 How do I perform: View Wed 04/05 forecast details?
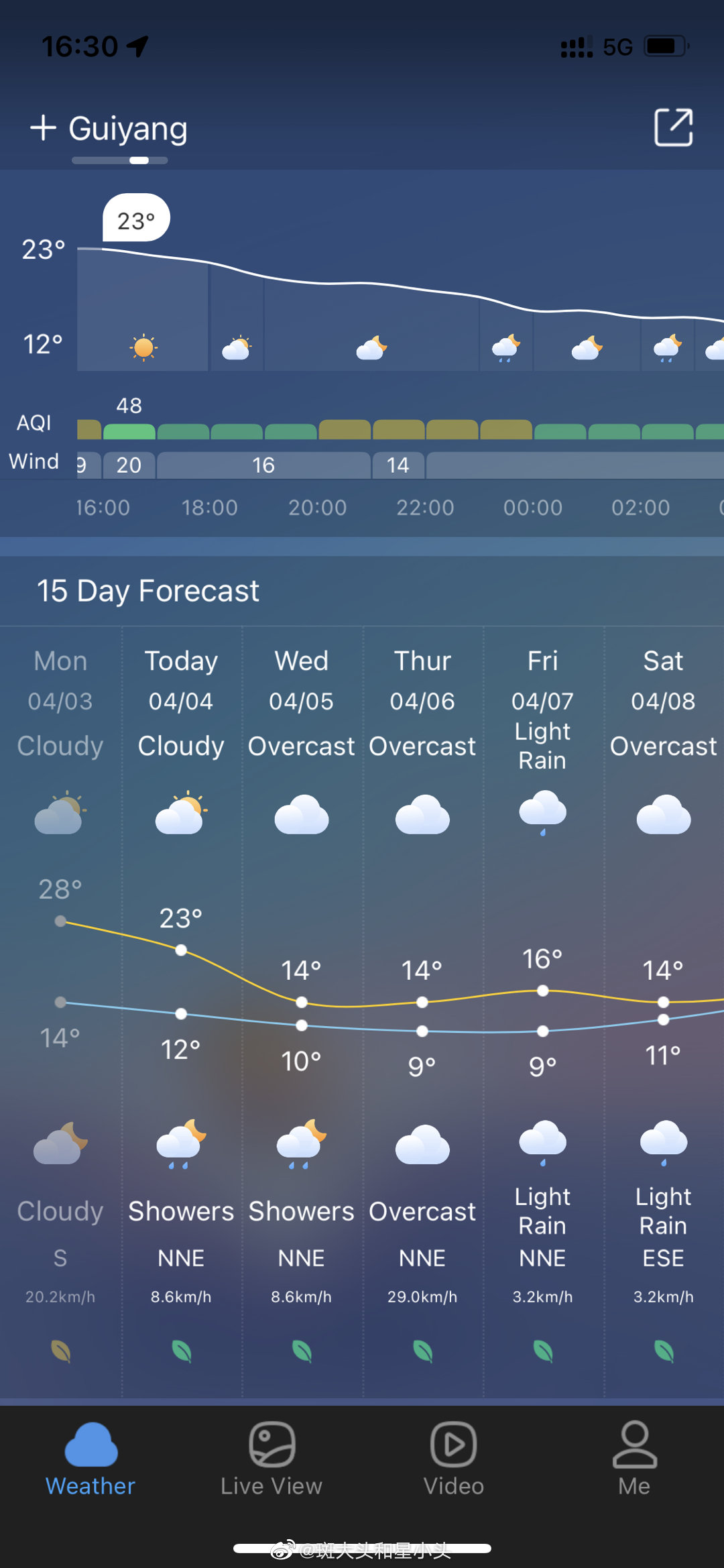(x=302, y=702)
